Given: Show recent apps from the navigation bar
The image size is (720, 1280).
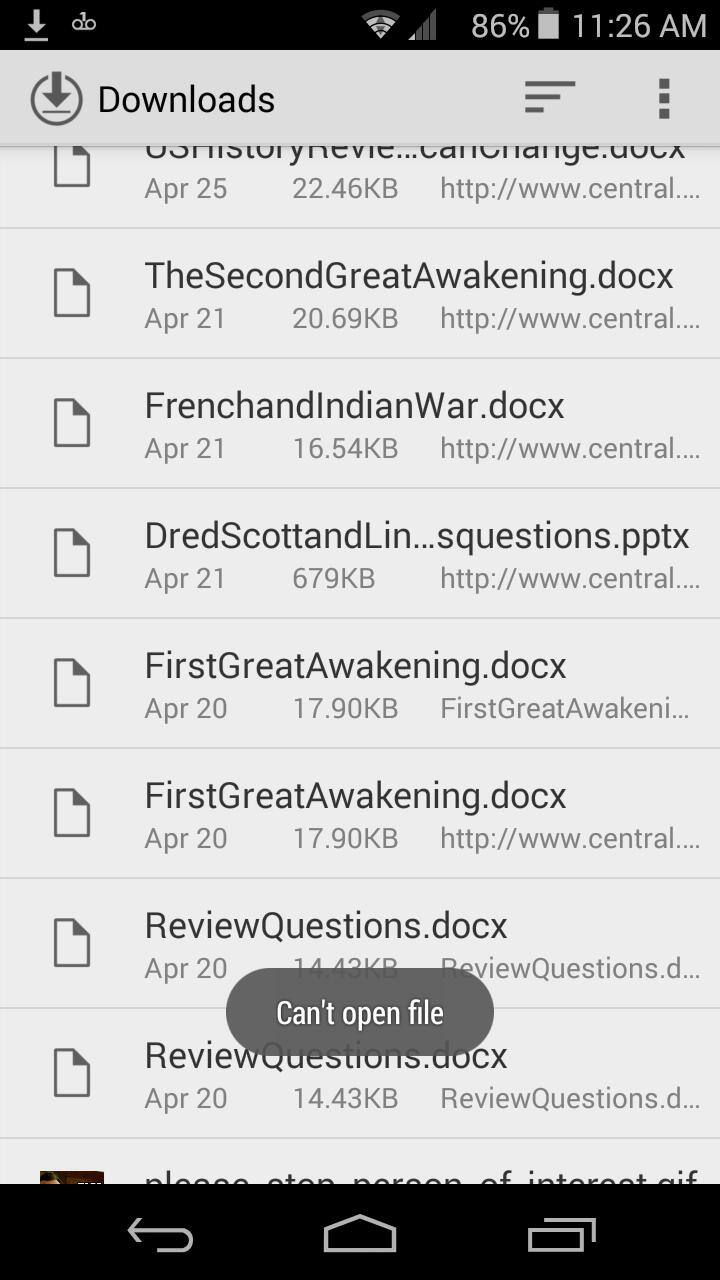Looking at the screenshot, I should point(561,1234).
